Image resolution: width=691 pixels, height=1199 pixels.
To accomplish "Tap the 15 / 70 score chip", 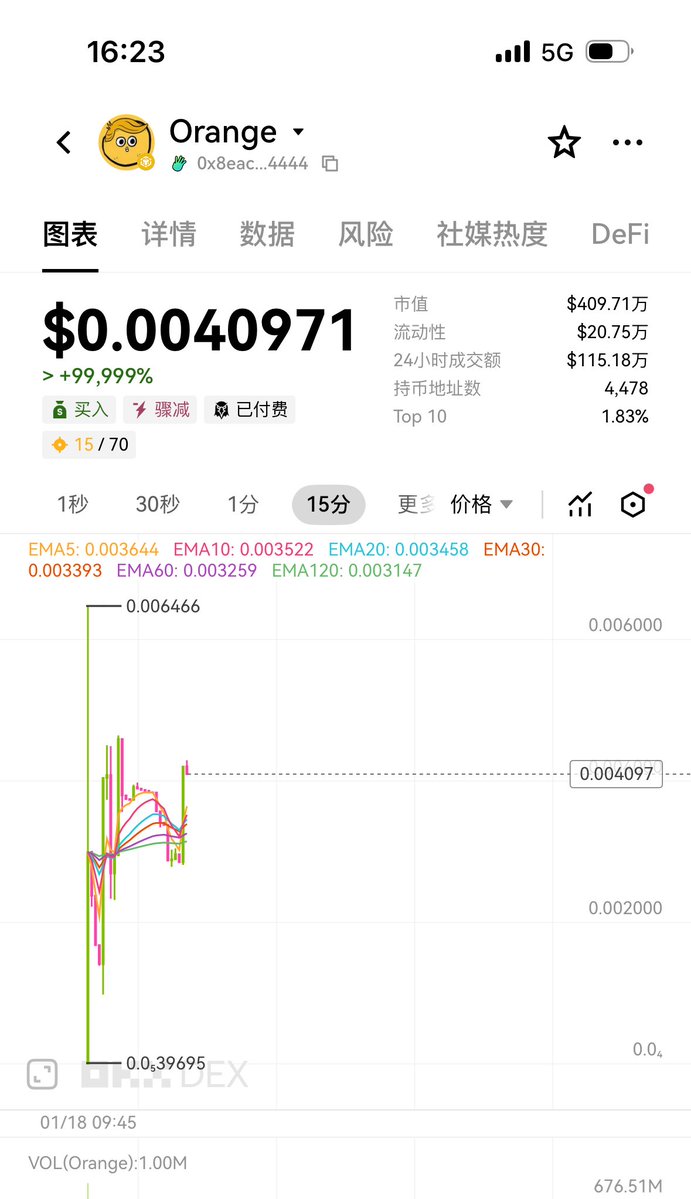I will coord(90,445).
